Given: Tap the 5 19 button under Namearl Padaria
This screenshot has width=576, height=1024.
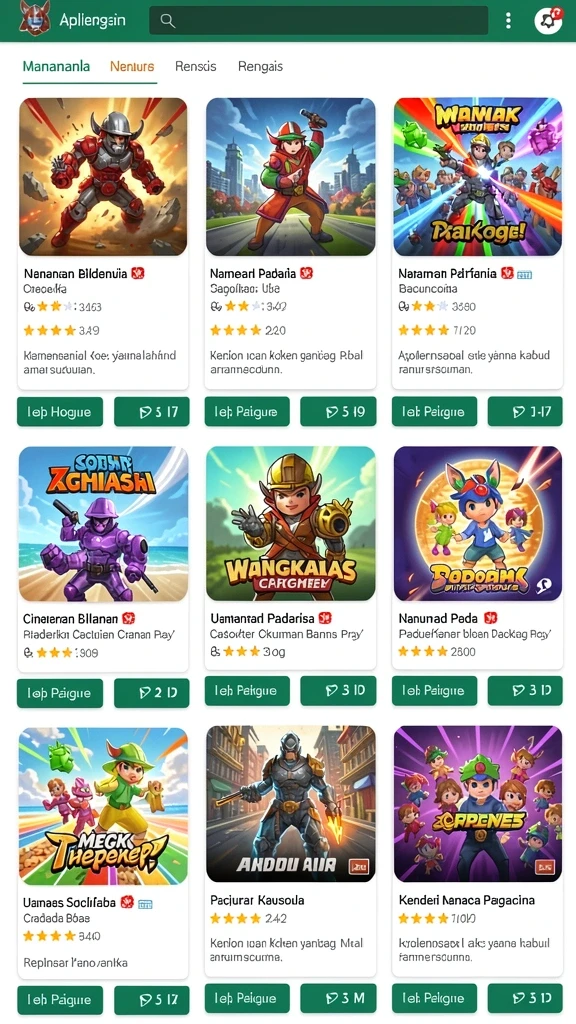Looking at the screenshot, I should (338, 412).
